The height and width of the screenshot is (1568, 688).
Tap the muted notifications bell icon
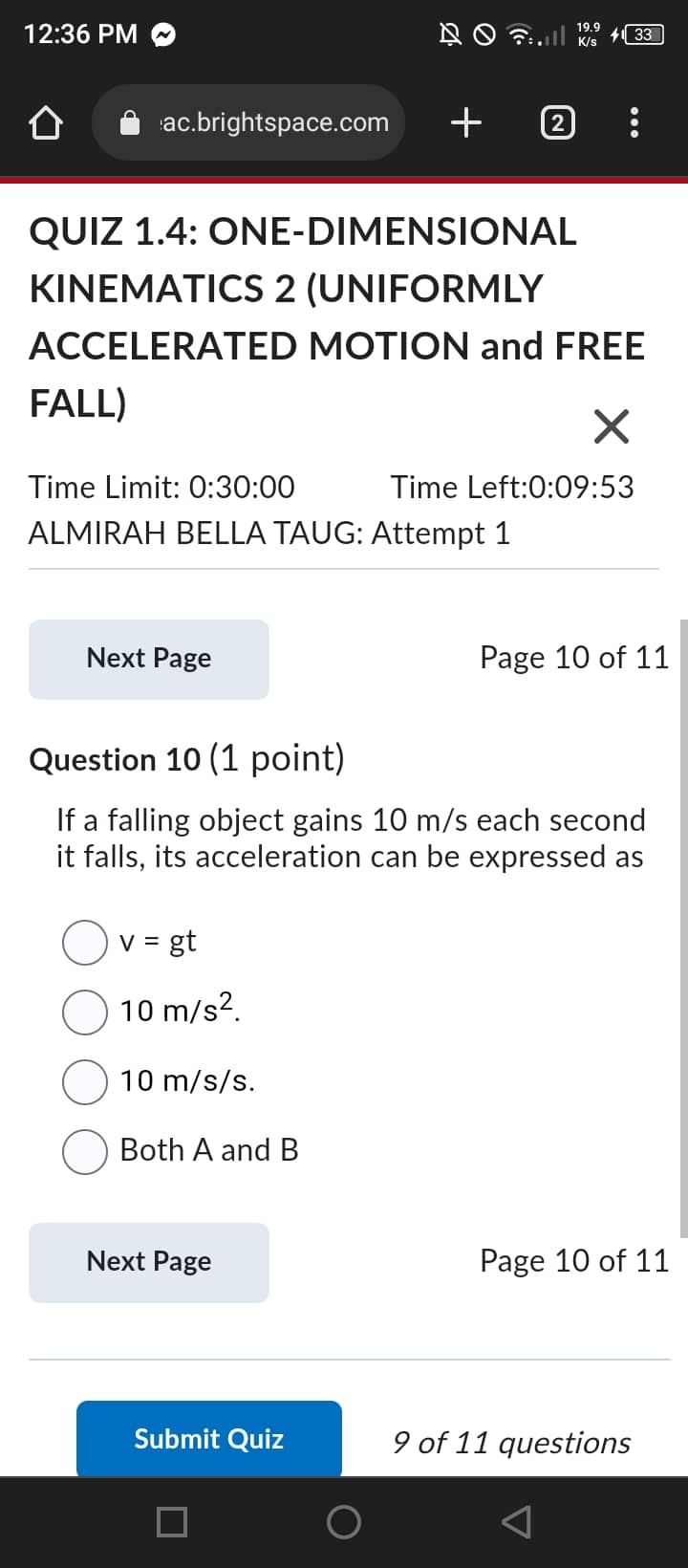(449, 33)
